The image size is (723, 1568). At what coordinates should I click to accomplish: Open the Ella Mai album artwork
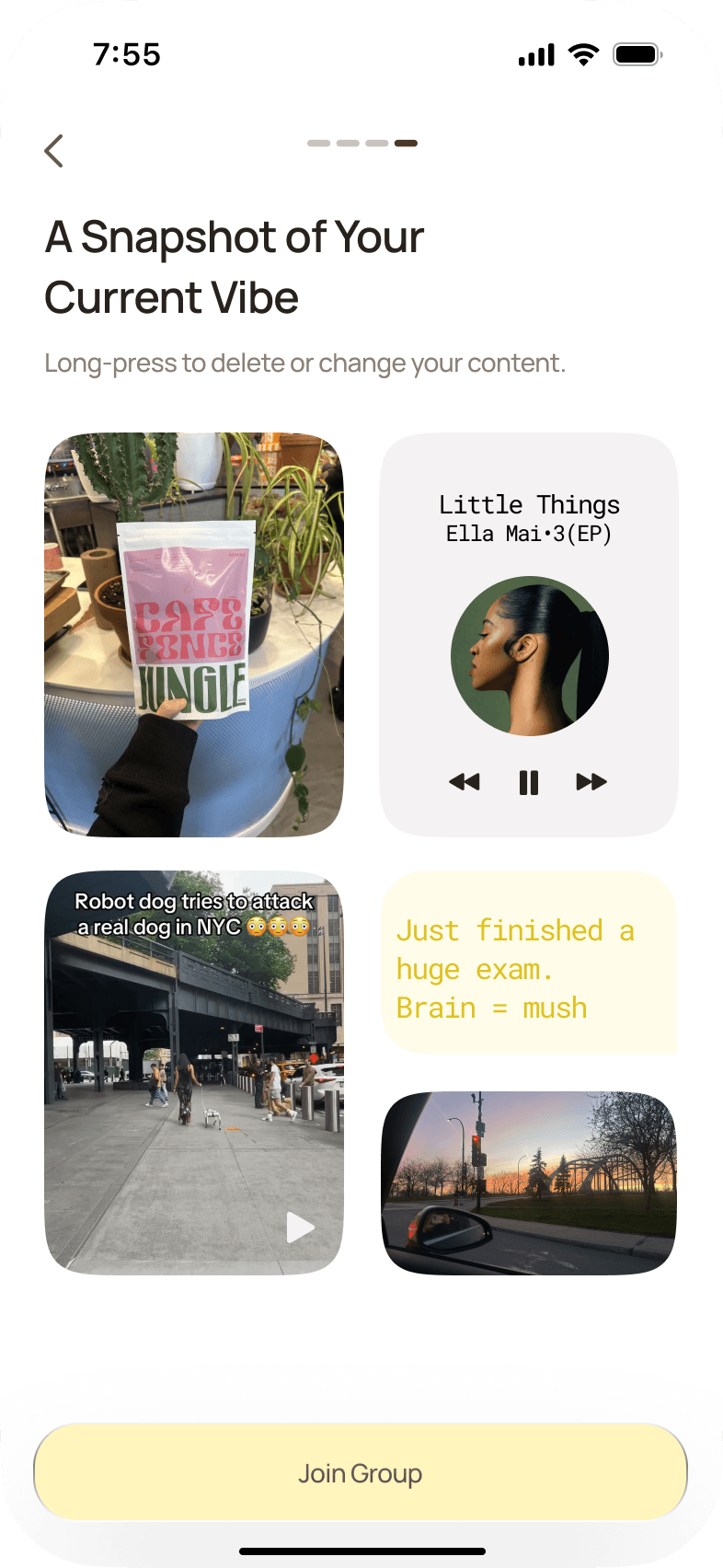[530, 656]
